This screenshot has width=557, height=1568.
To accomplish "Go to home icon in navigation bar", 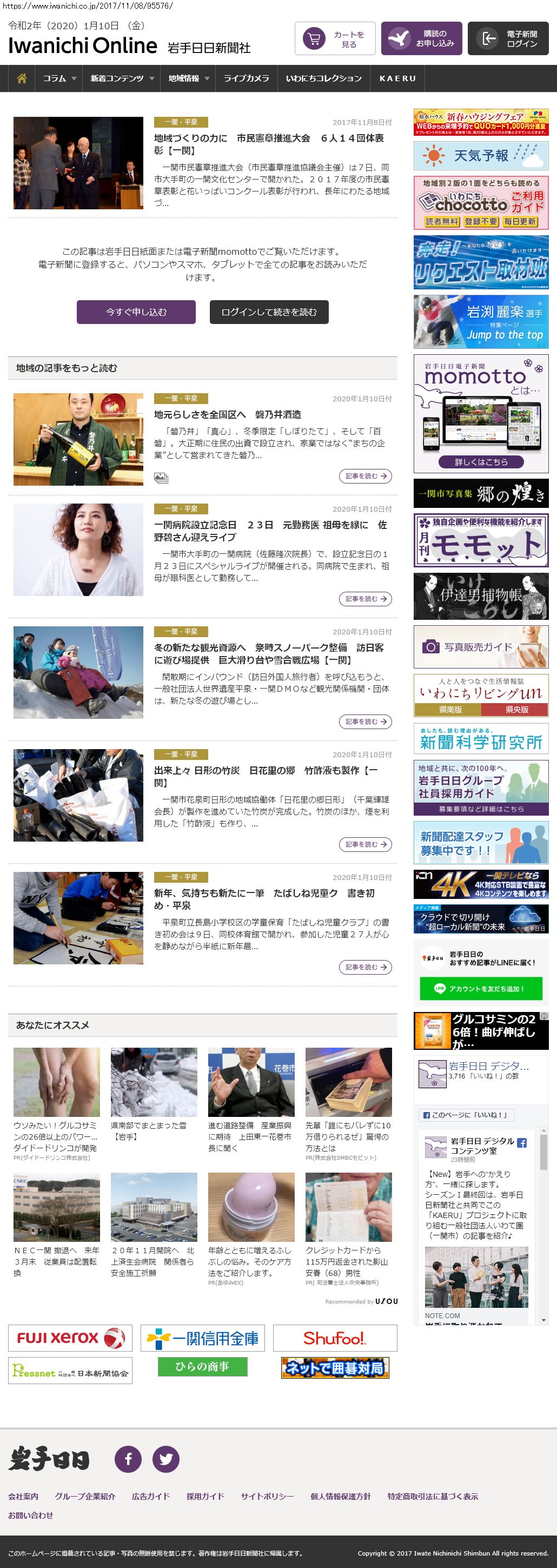I will [x=22, y=78].
